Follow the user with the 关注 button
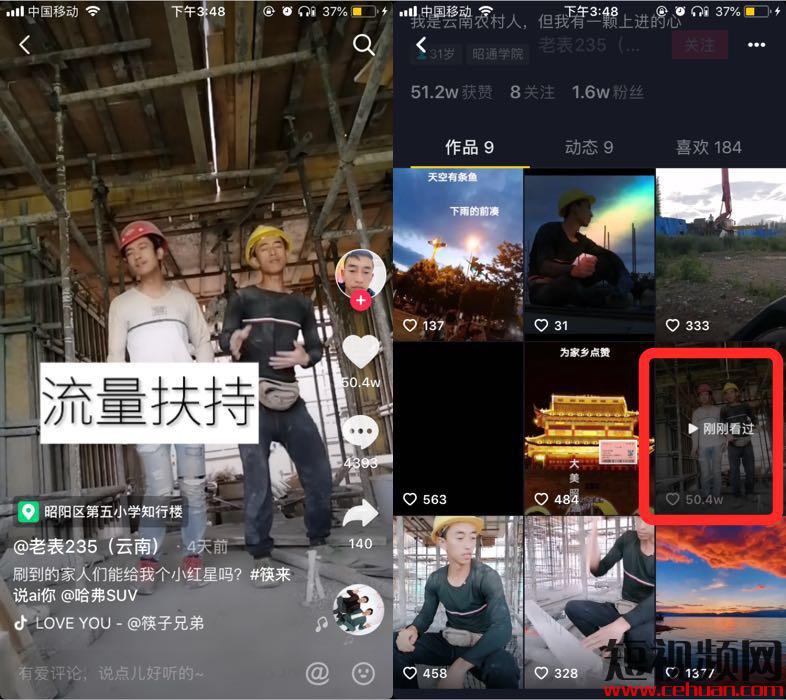786x700 pixels. pos(699,45)
